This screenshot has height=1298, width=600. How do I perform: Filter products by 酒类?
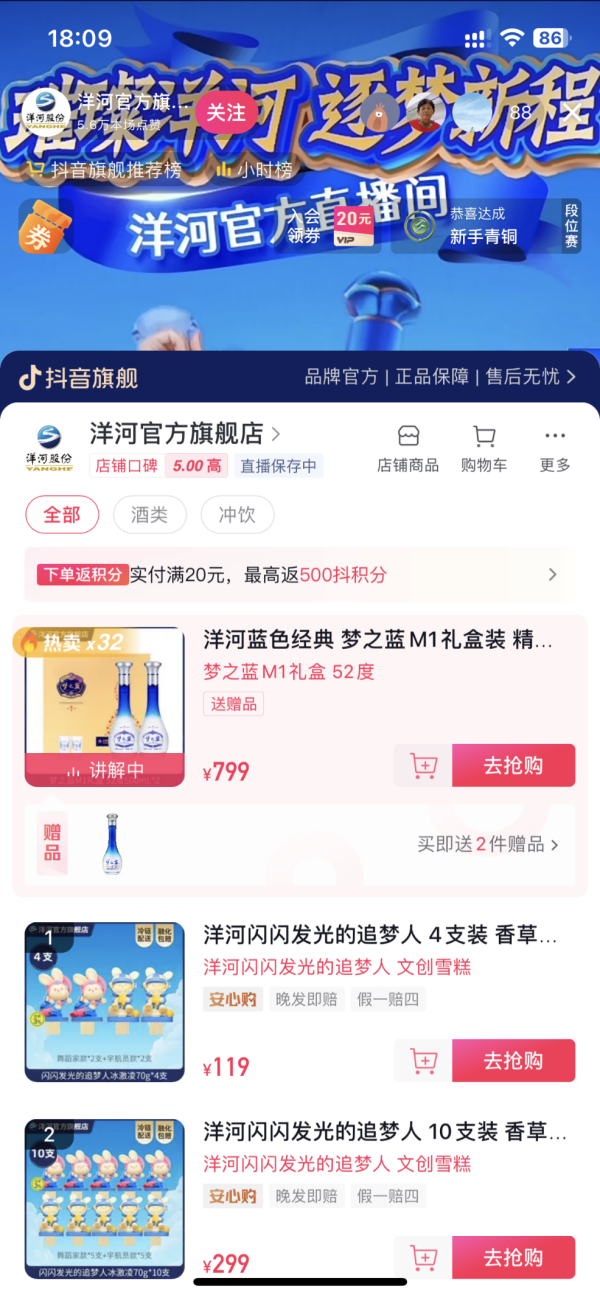point(149,515)
